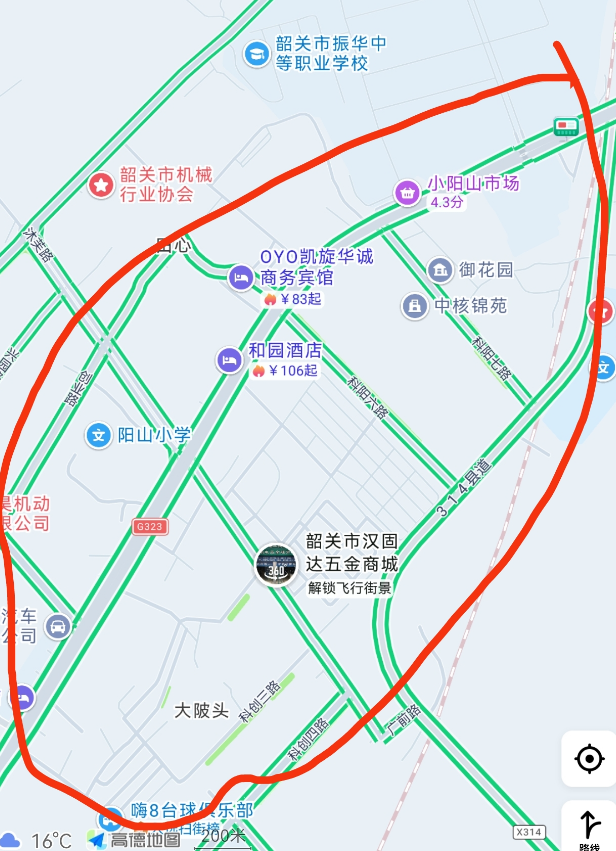View OYO凯旋华诚商务宾馆 hotel details
Screen dimensions: 616x851
click(x=240, y=277)
